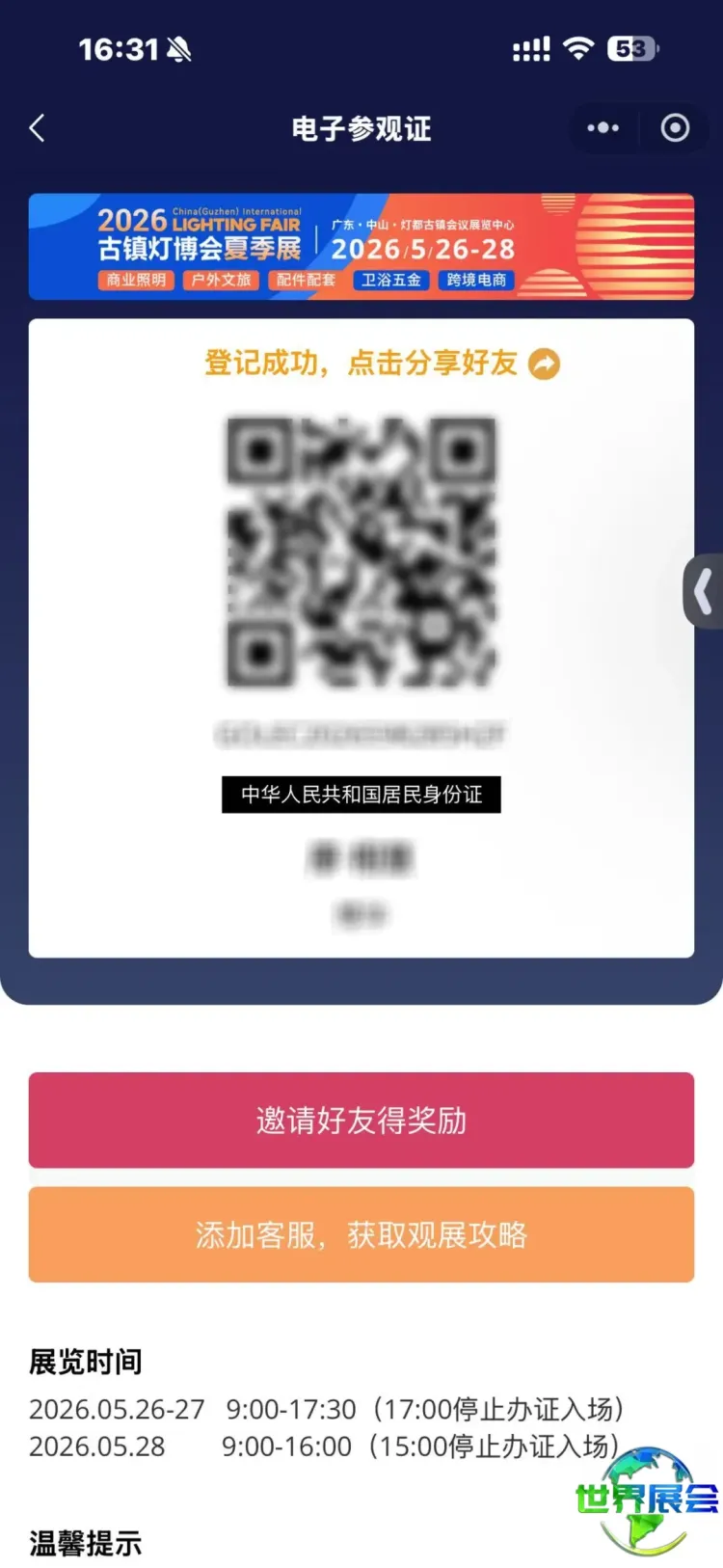
Task: Open the 电子参观证 title header
Action: [x=361, y=128]
